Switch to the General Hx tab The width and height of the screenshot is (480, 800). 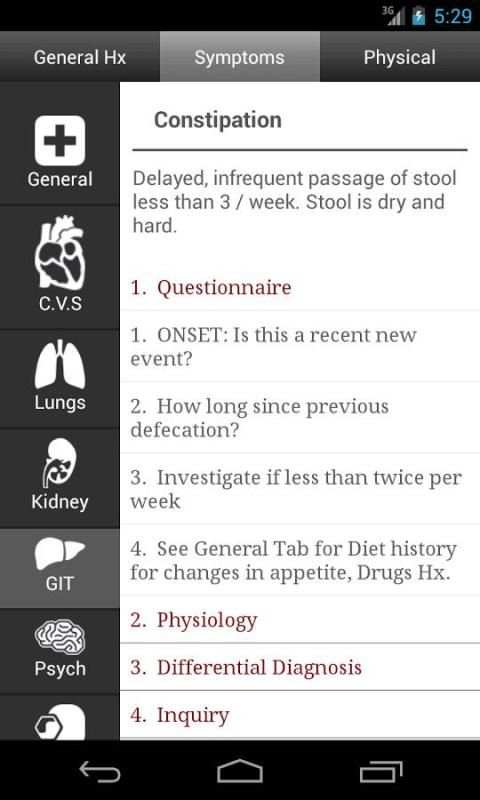coord(80,57)
